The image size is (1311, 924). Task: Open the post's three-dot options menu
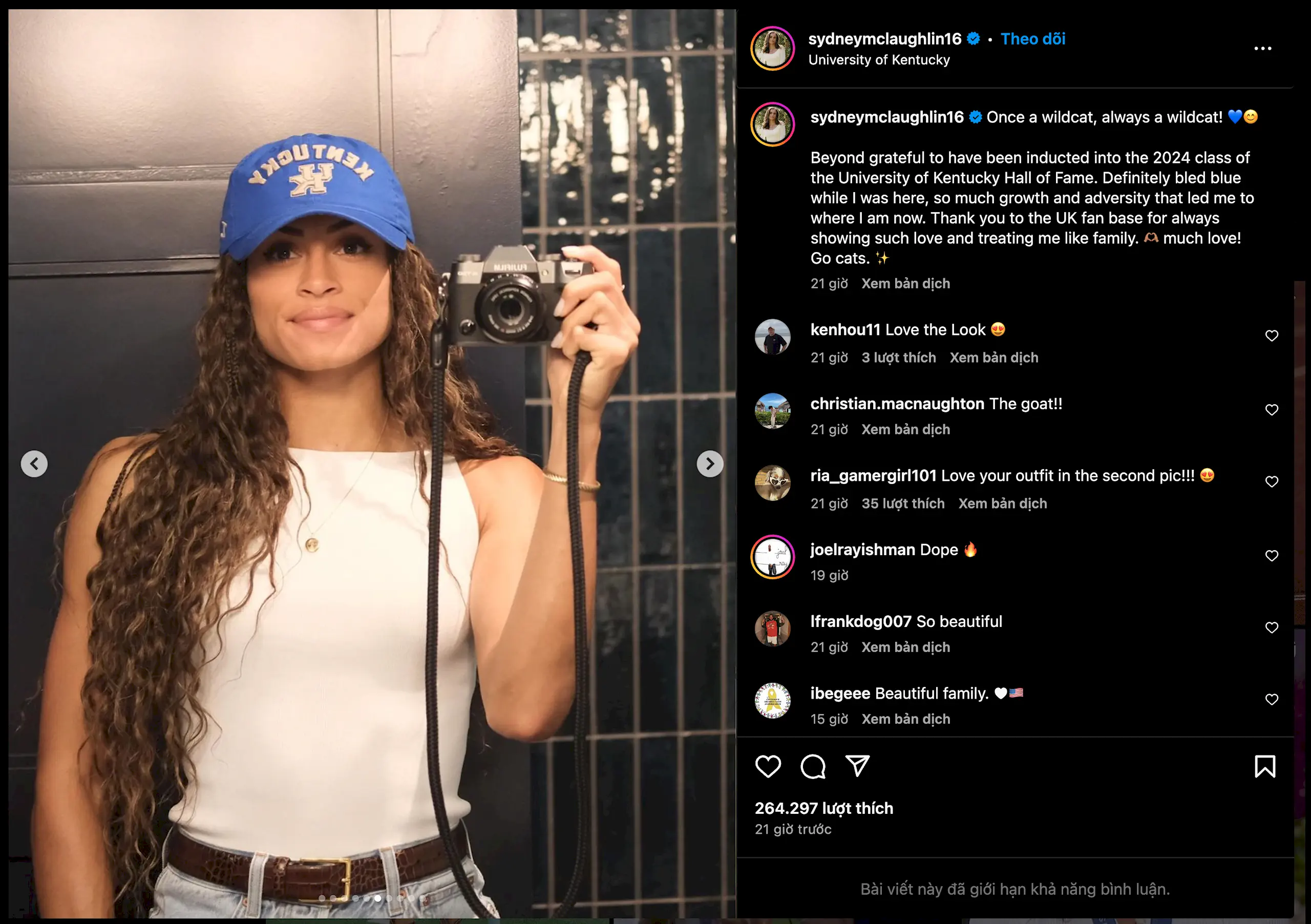[x=1262, y=49]
